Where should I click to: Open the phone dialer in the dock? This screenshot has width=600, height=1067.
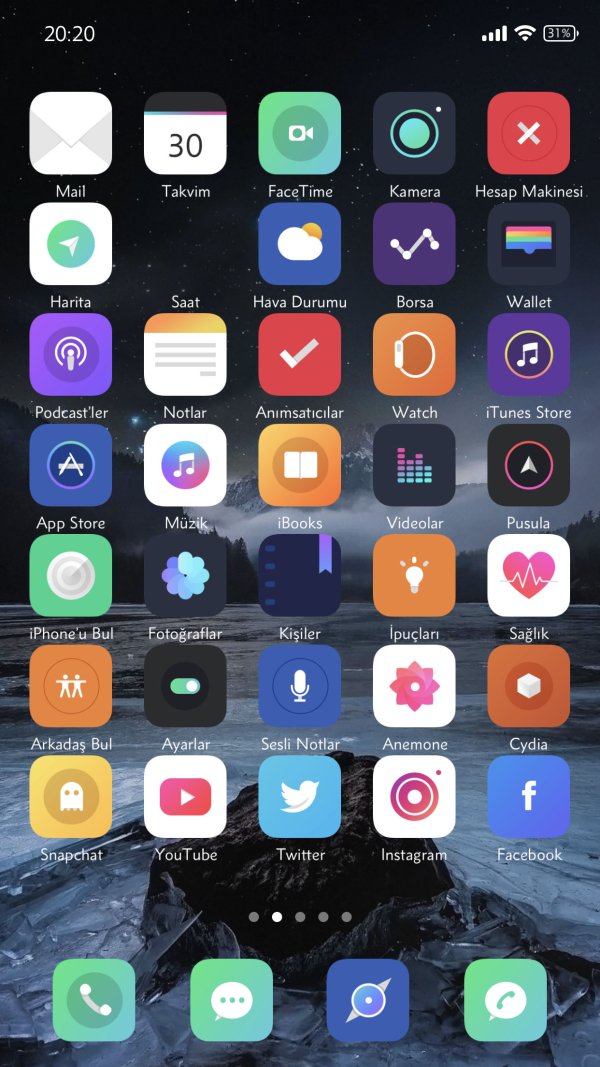pos(94,1000)
